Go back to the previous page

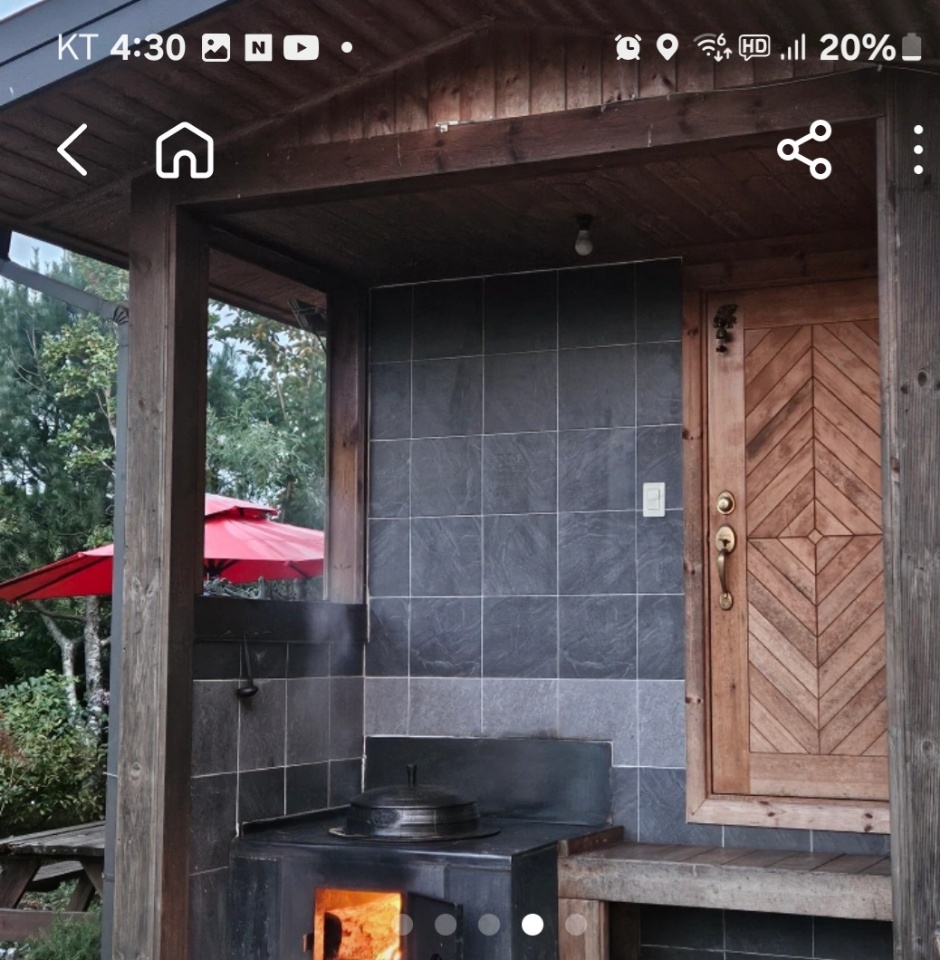click(x=72, y=151)
